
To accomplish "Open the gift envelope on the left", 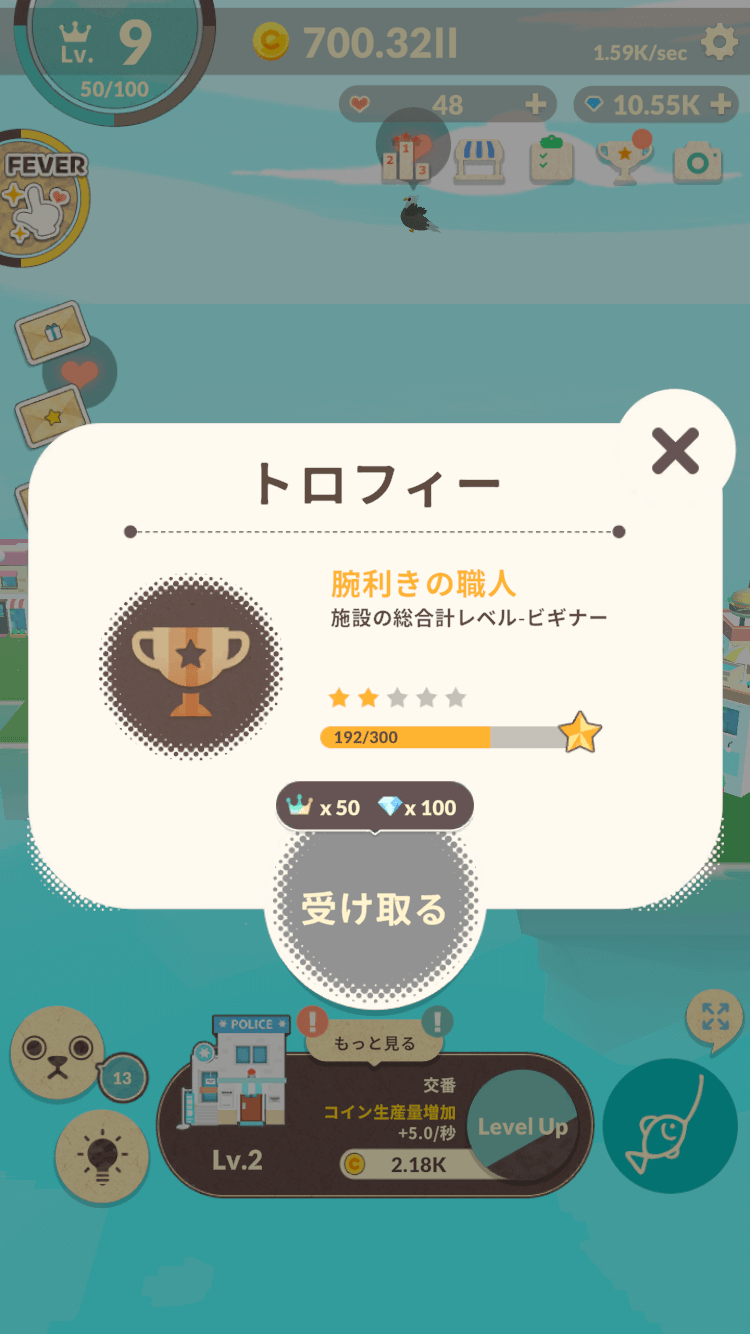I will [52, 333].
